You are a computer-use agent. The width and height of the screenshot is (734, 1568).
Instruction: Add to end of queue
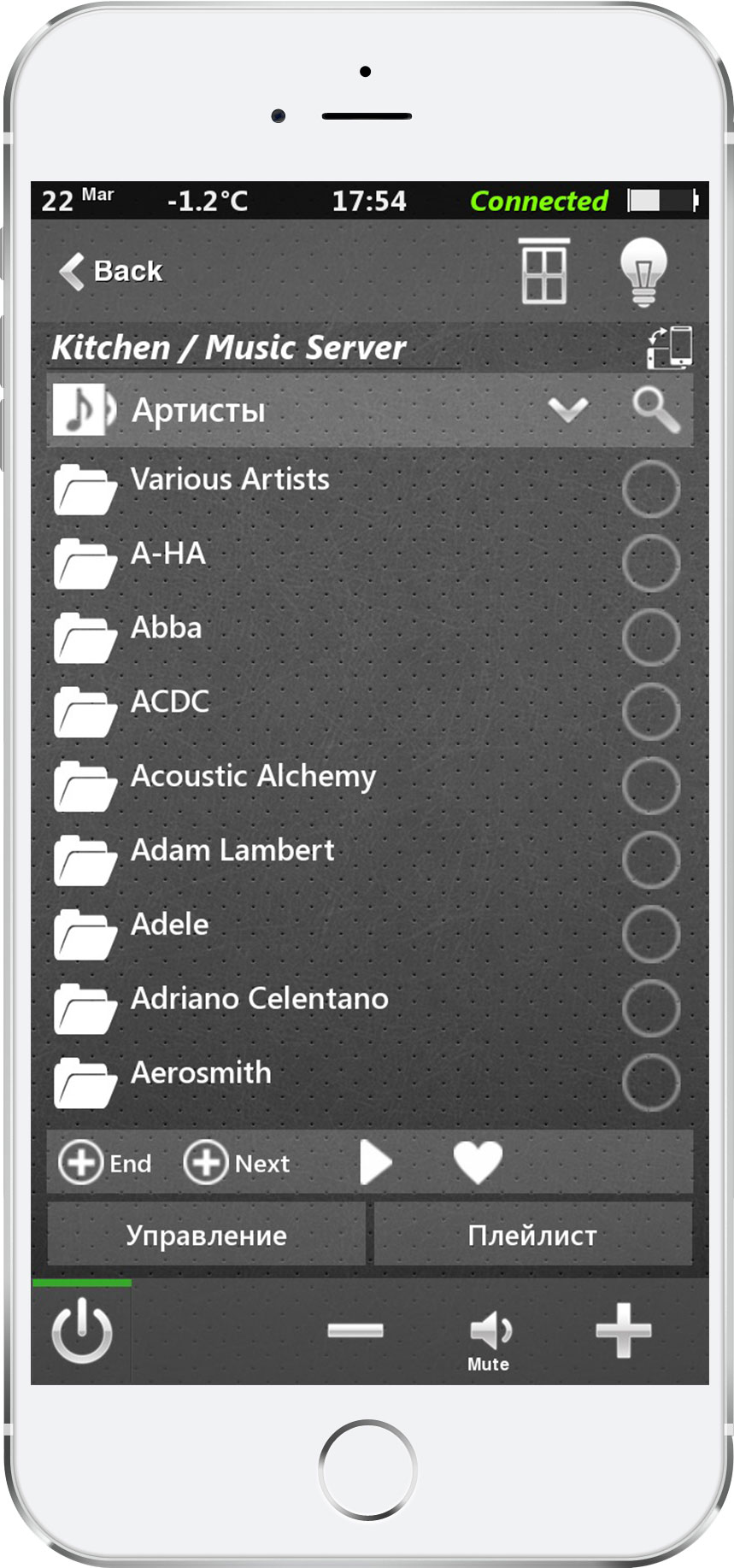click(x=104, y=1163)
